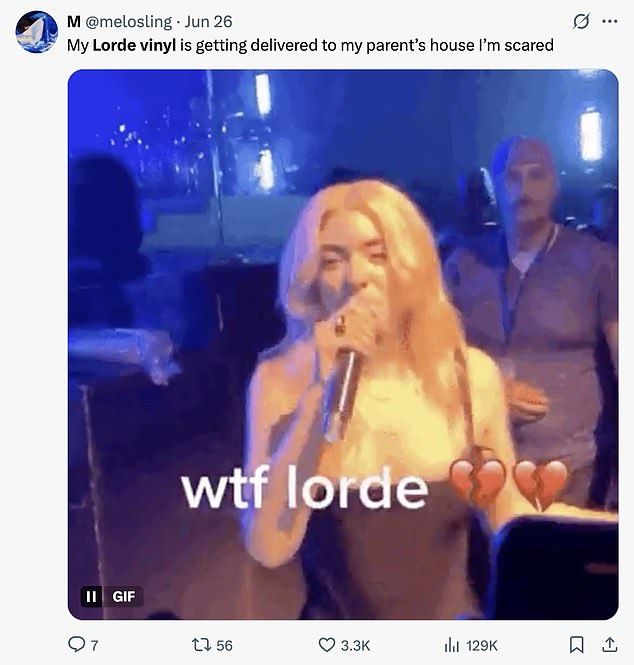
Task: Open the profile picture of melosling
Action: click(36, 32)
